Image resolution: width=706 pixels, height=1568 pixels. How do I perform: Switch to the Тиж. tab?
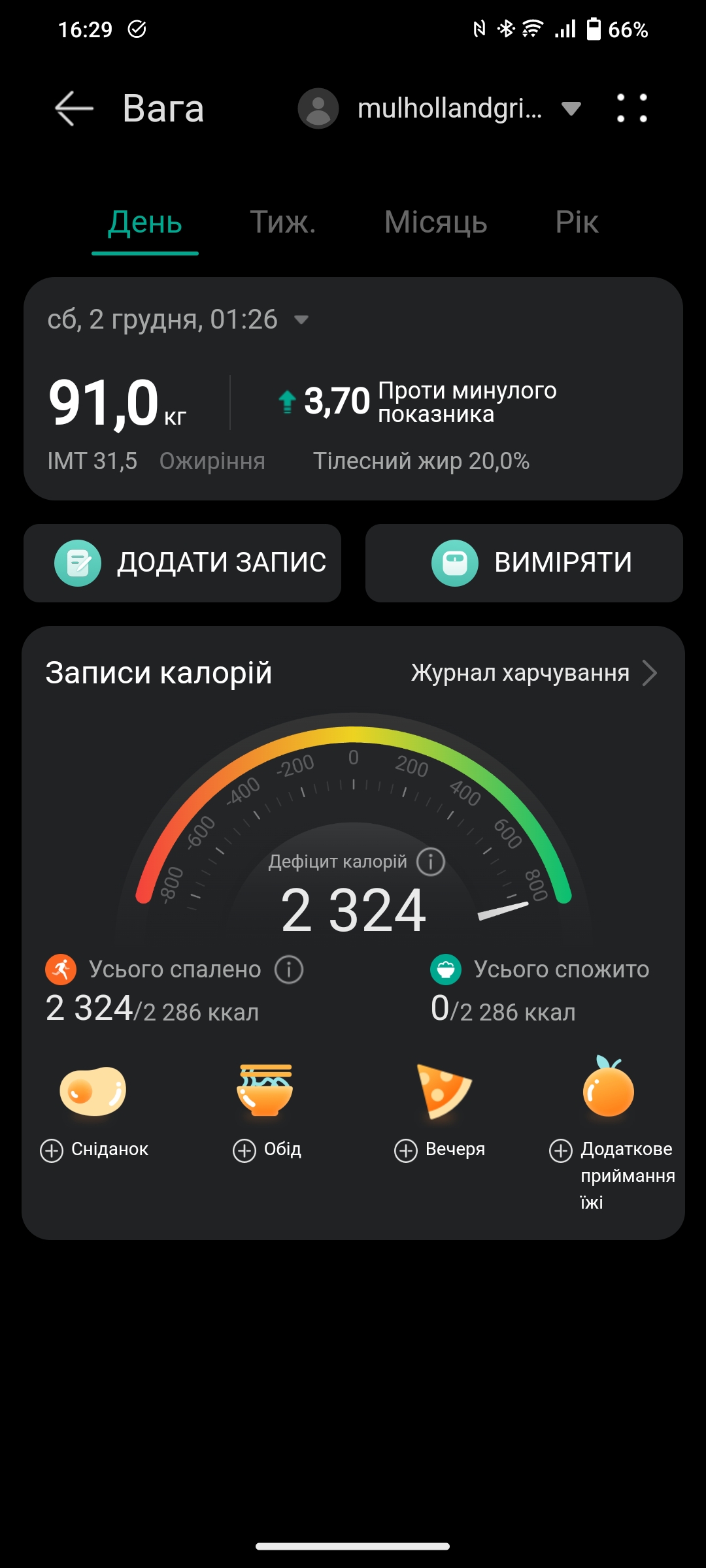282,223
